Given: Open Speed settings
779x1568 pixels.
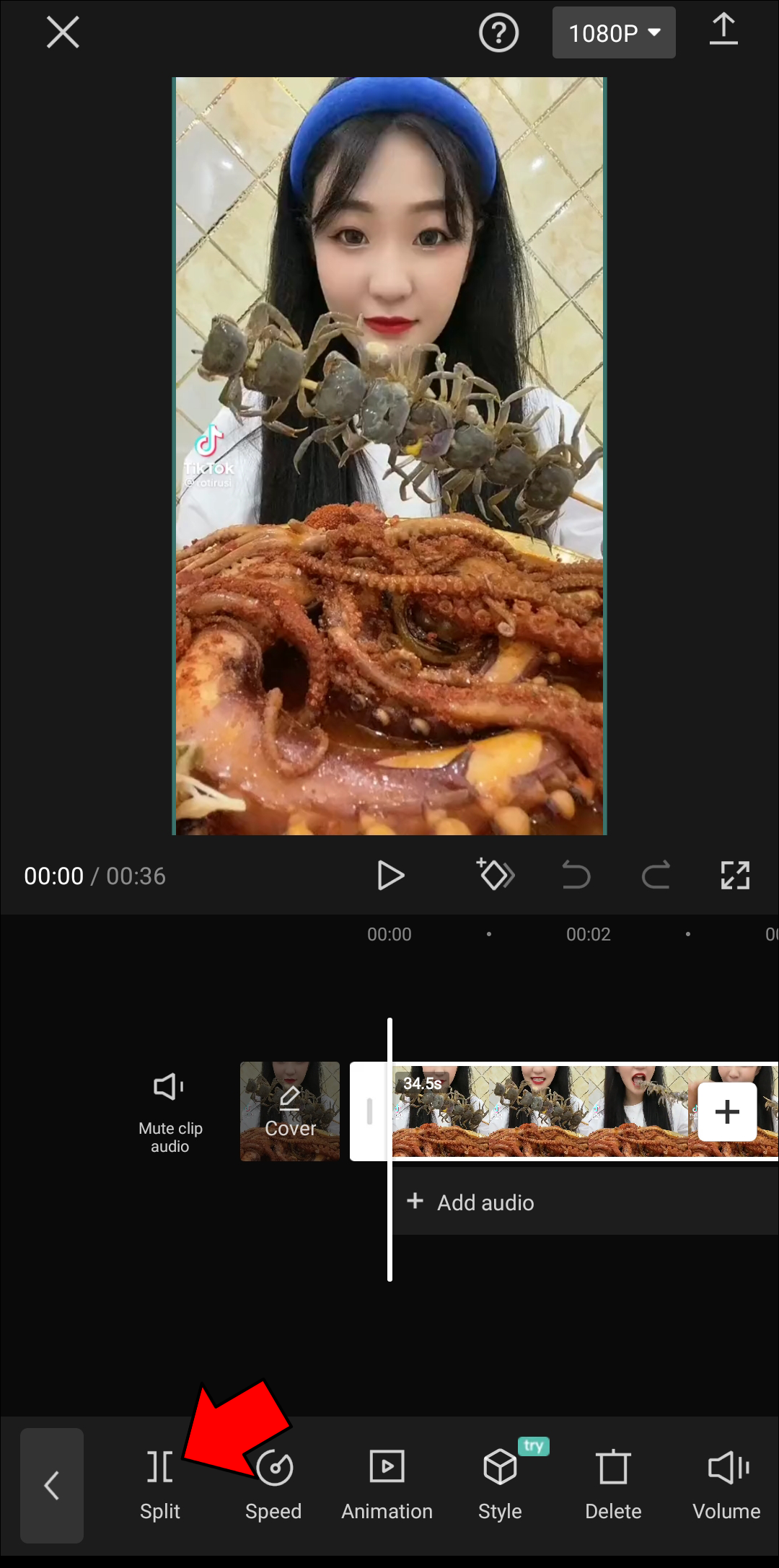Looking at the screenshot, I should [x=273, y=1485].
